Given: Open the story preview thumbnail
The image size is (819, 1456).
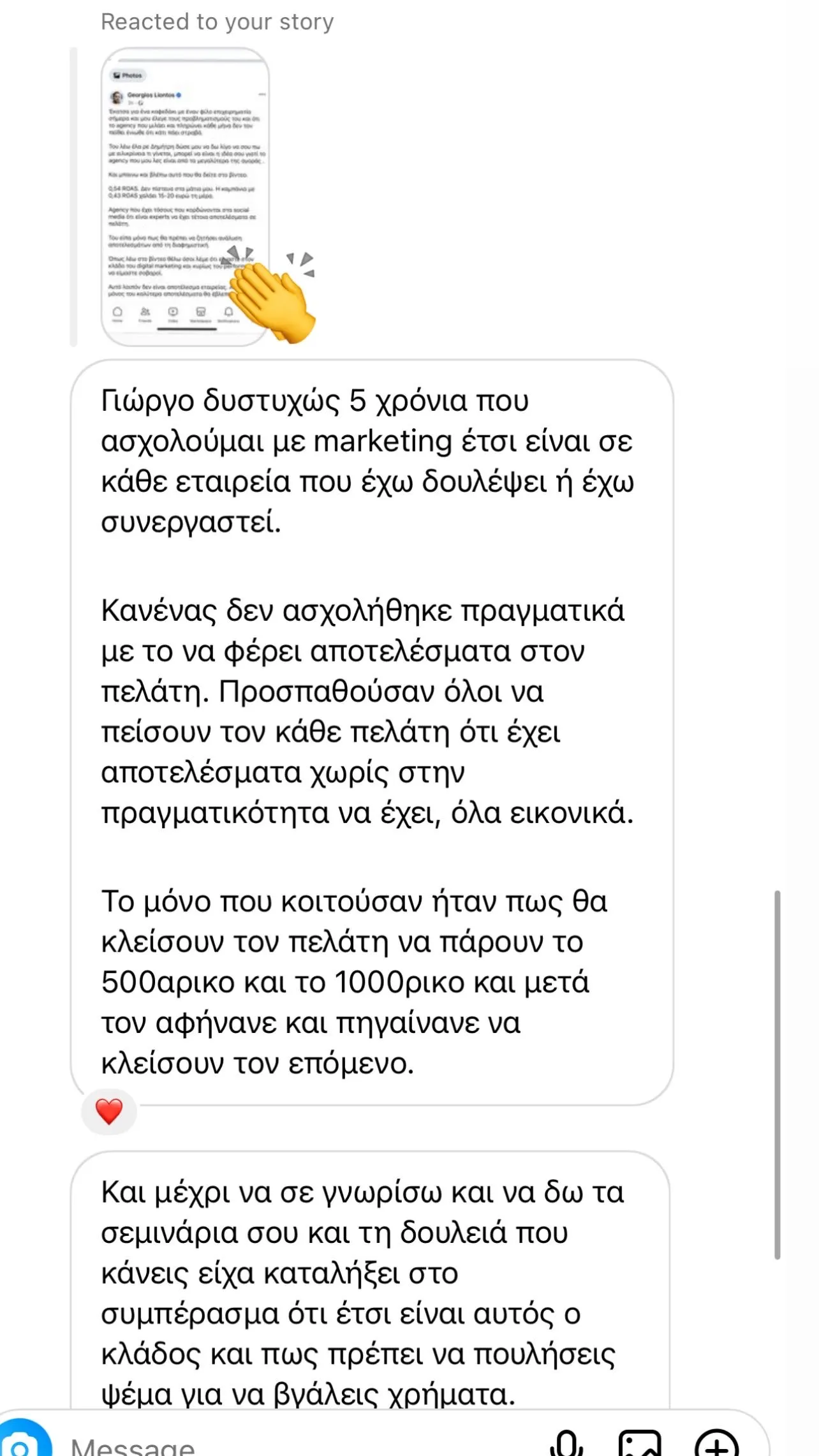Looking at the screenshot, I should (x=185, y=197).
